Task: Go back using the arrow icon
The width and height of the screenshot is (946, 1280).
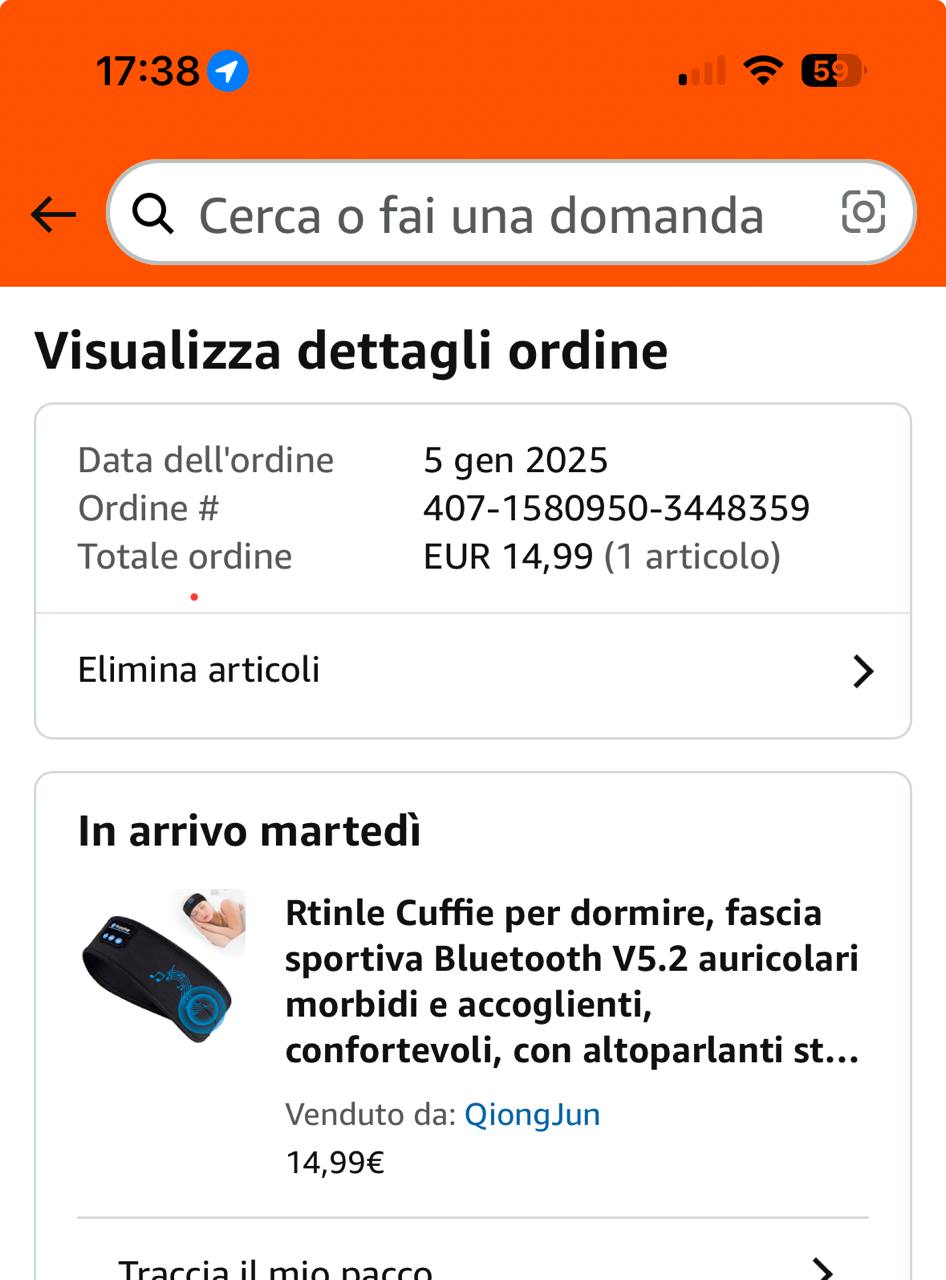Action: 53,213
